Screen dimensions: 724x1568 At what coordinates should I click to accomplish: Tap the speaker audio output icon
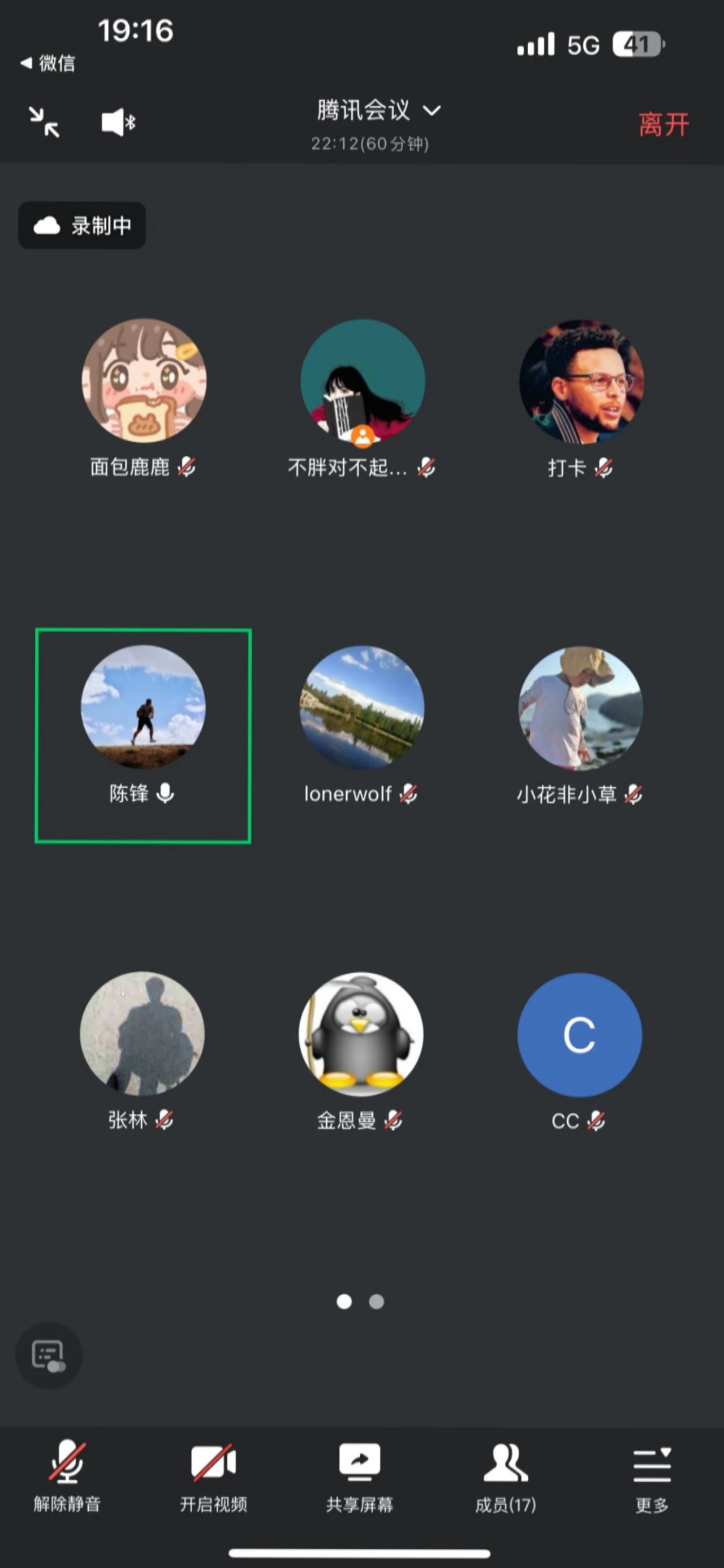(x=118, y=122)
